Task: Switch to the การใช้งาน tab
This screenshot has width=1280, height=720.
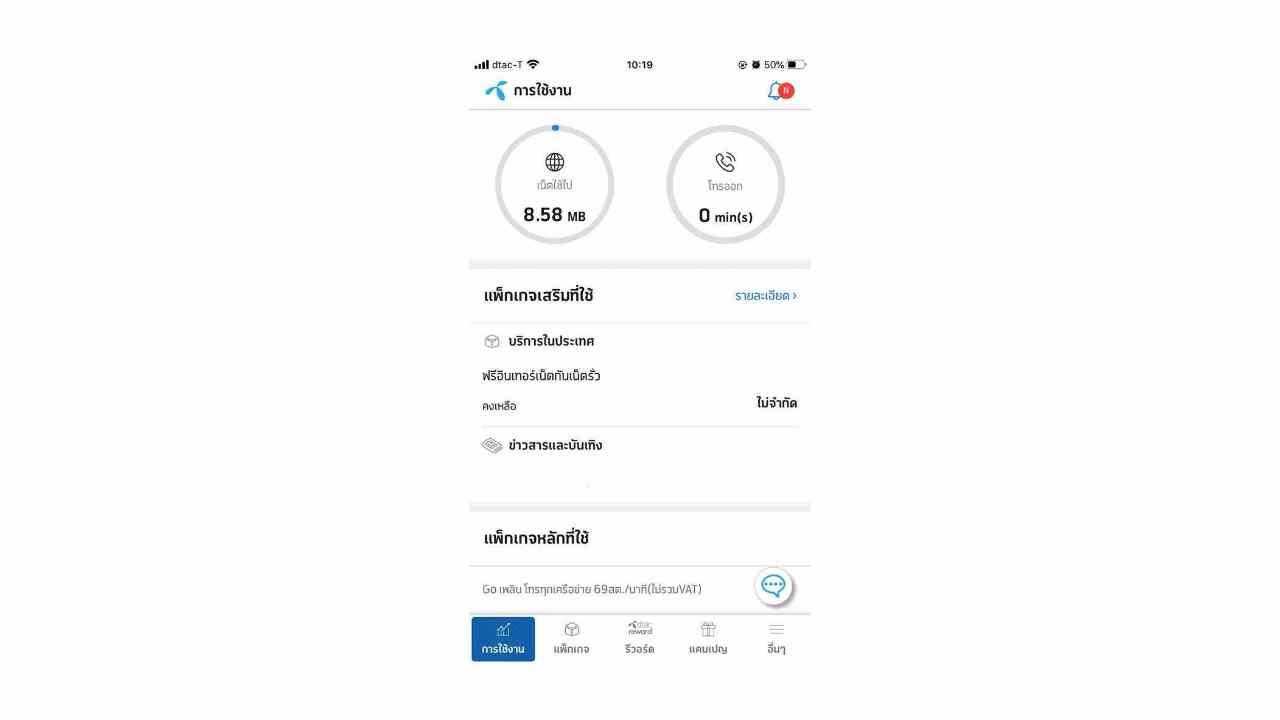Action: coord(503,639)
